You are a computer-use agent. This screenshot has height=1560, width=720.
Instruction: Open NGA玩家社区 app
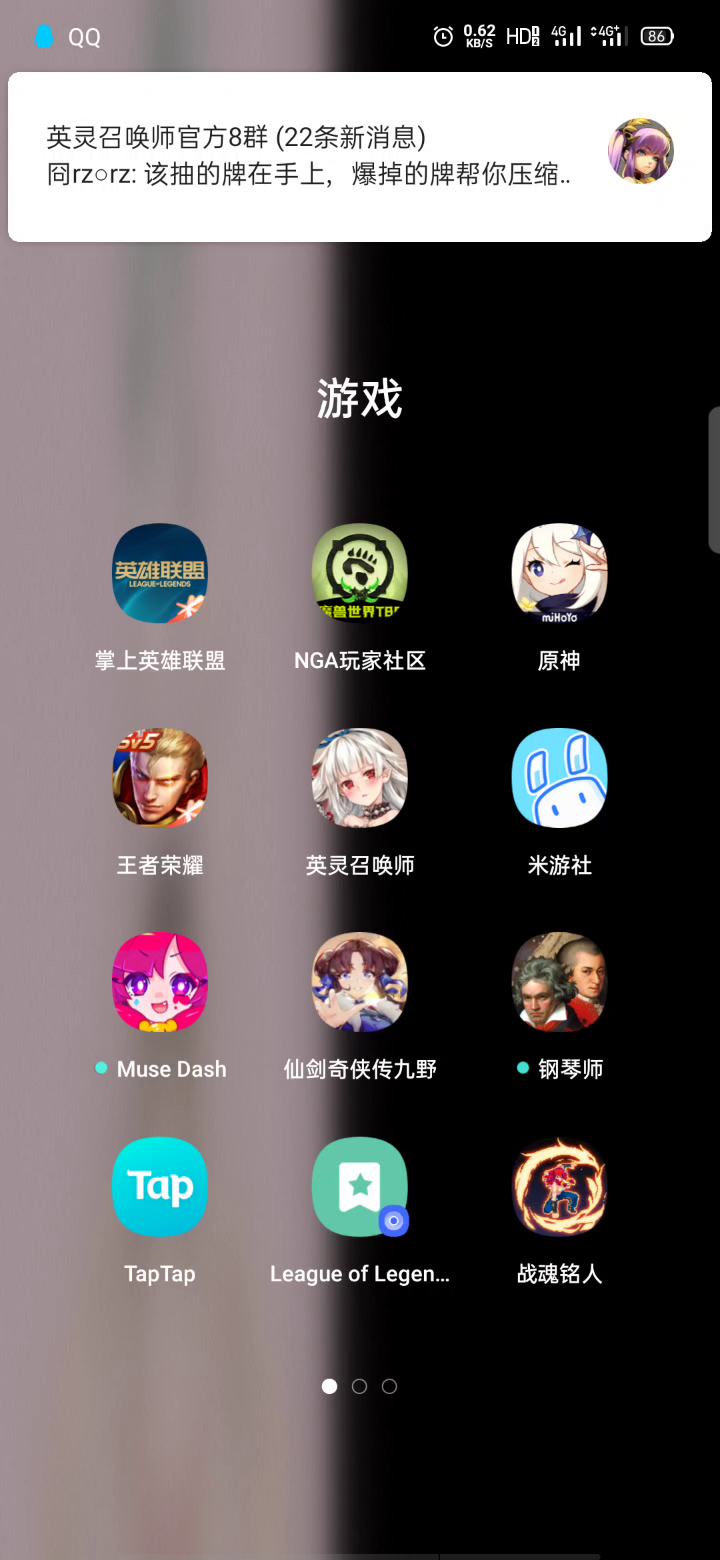point(360,573)
